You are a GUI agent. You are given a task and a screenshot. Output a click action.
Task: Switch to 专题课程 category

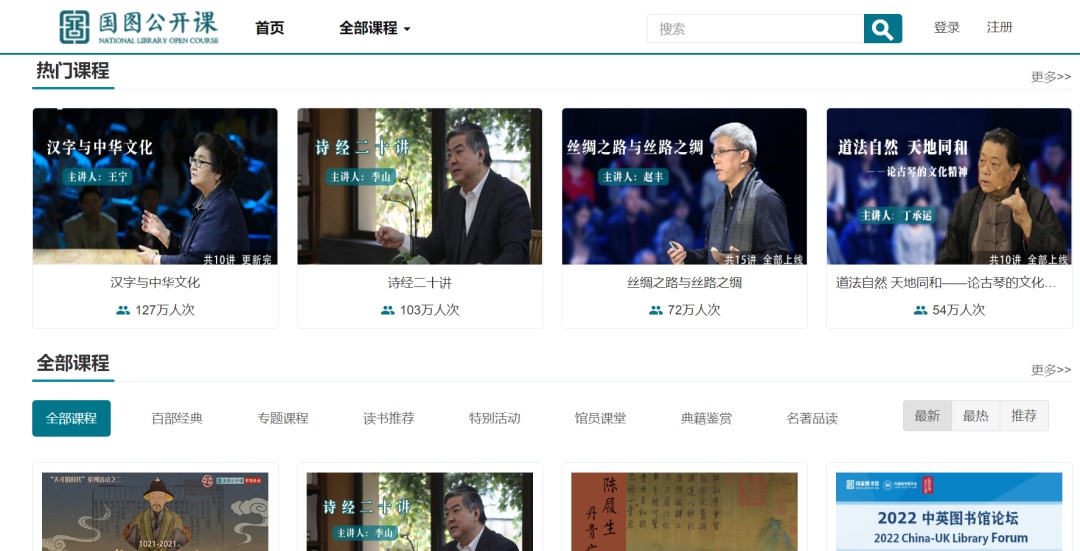click(x=283, y=418)
